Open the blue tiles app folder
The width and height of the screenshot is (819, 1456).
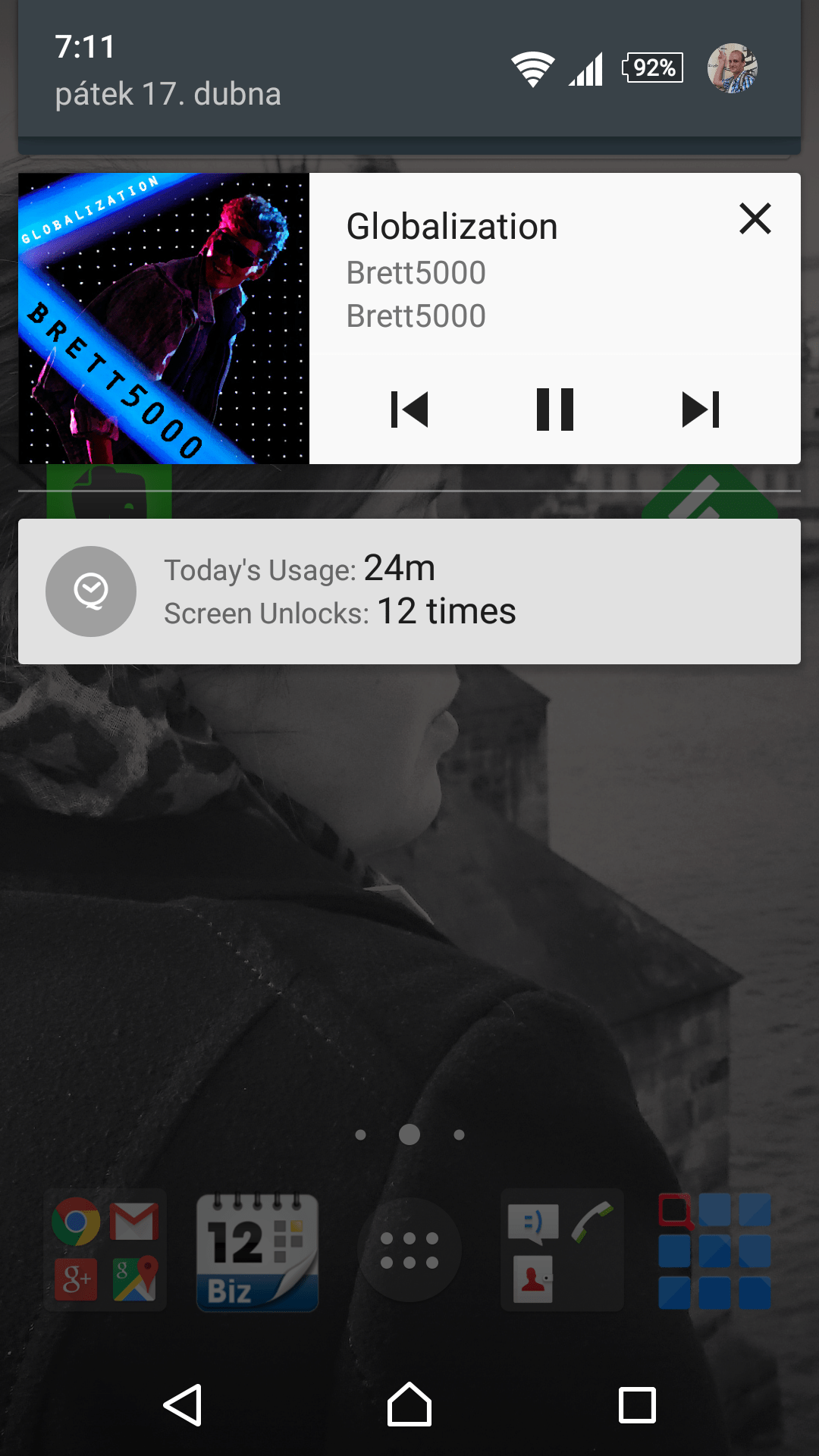click(x=714, y=1251)
